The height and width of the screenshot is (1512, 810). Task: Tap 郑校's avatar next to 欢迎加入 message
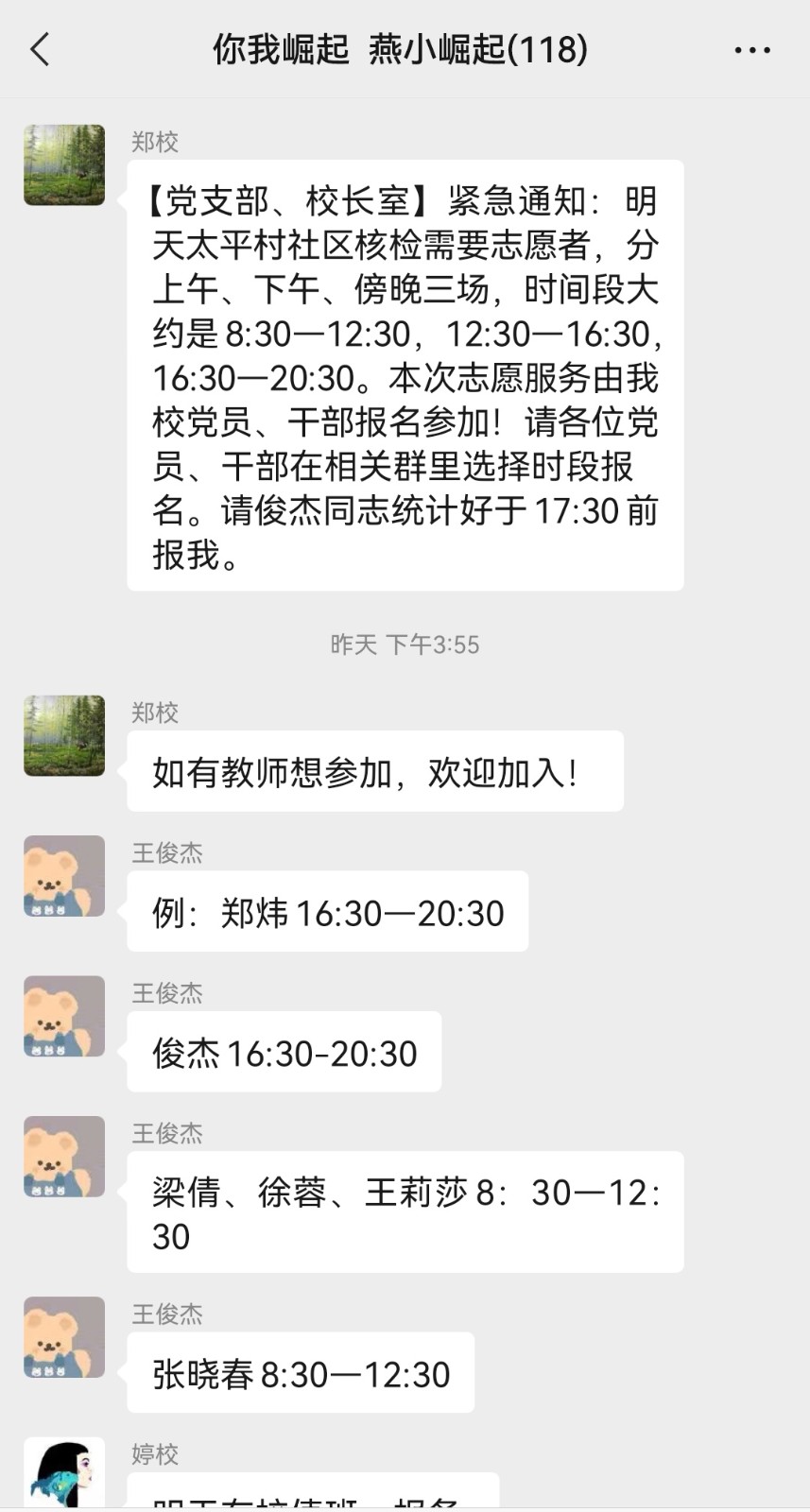64,735
